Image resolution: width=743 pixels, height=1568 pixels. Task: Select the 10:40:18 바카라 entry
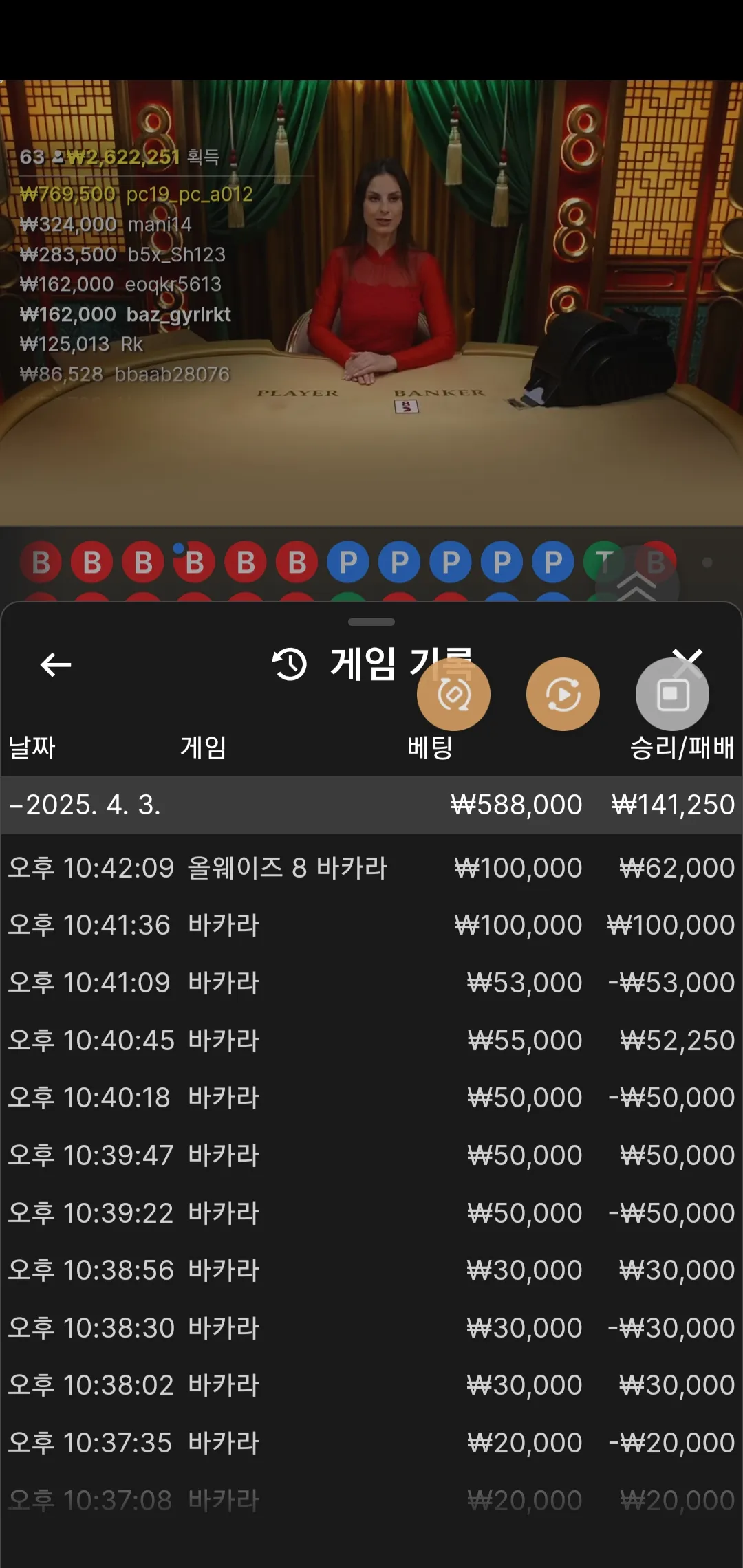click(371, 1098)
